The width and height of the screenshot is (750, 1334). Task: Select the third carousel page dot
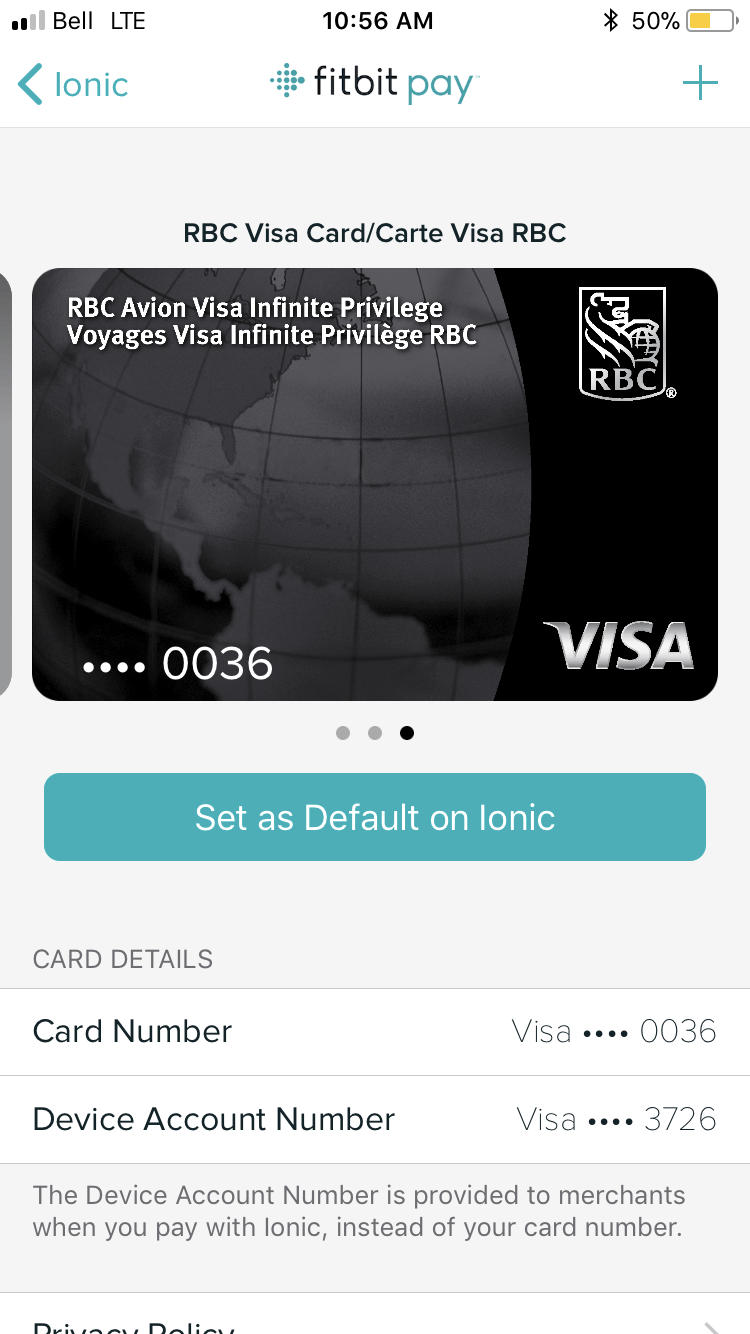[x=407, y=732]
